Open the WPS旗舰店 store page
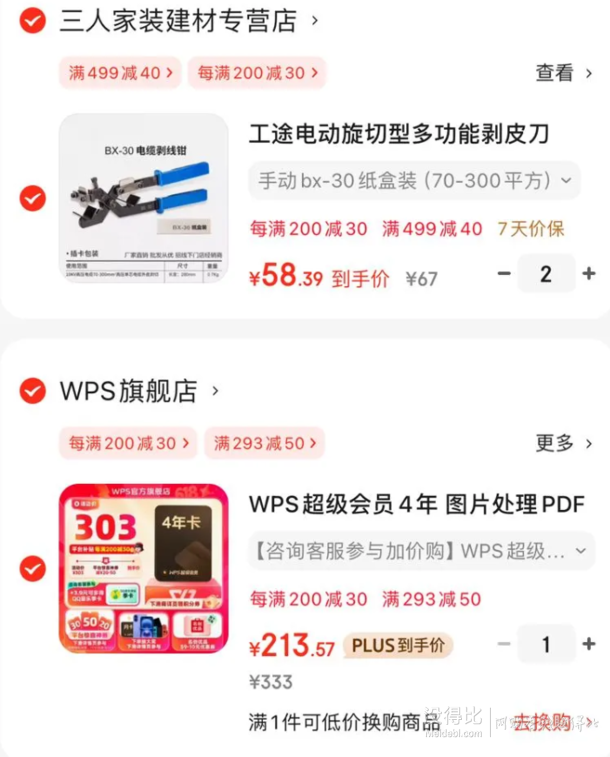 [x=139, y=391]
